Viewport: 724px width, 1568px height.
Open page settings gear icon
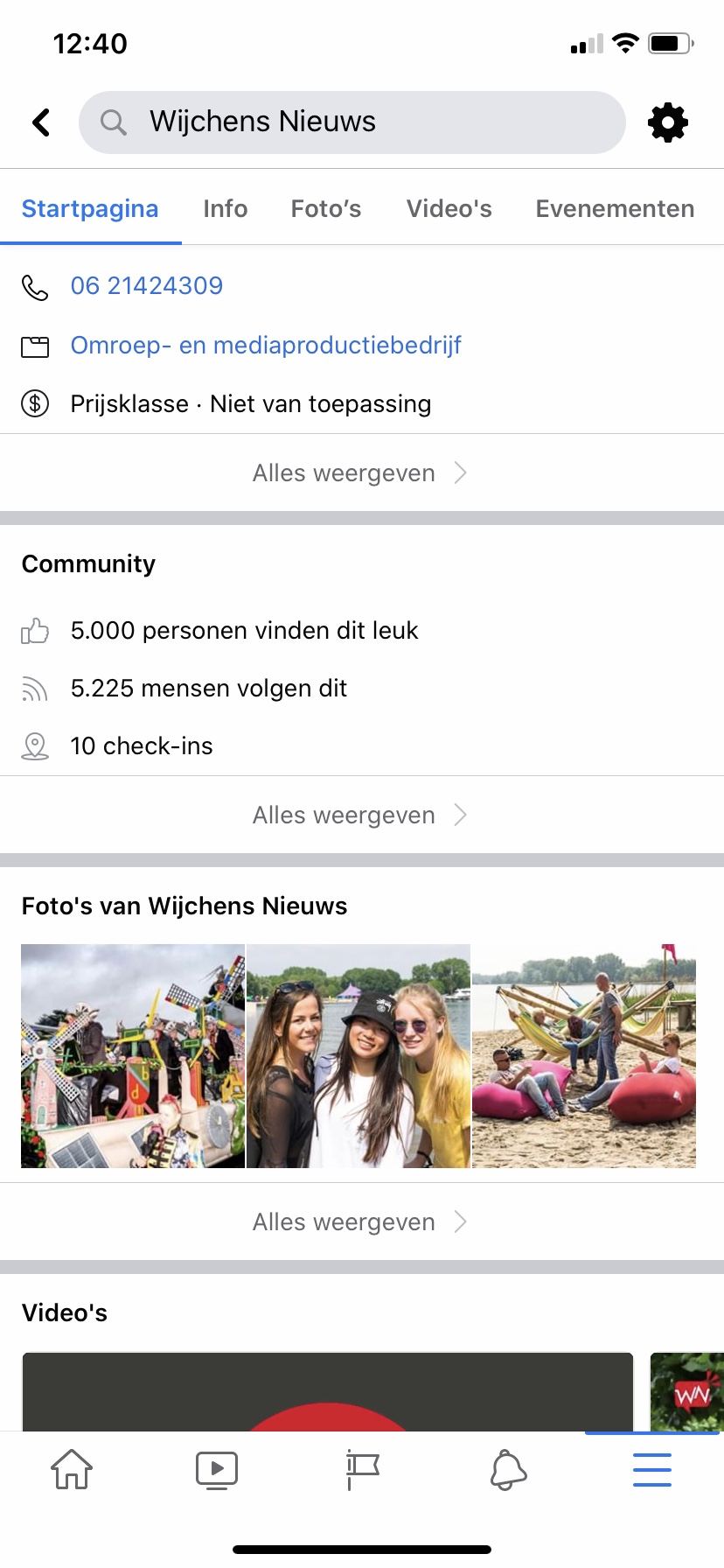tap(668, 122)
